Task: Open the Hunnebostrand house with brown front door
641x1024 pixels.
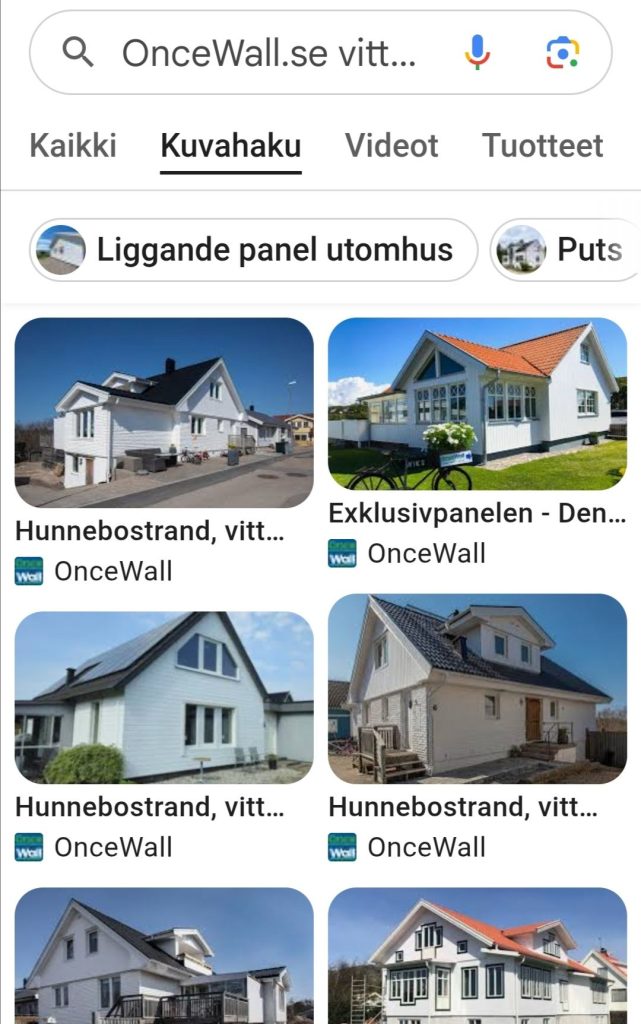Action: point(477,688)
